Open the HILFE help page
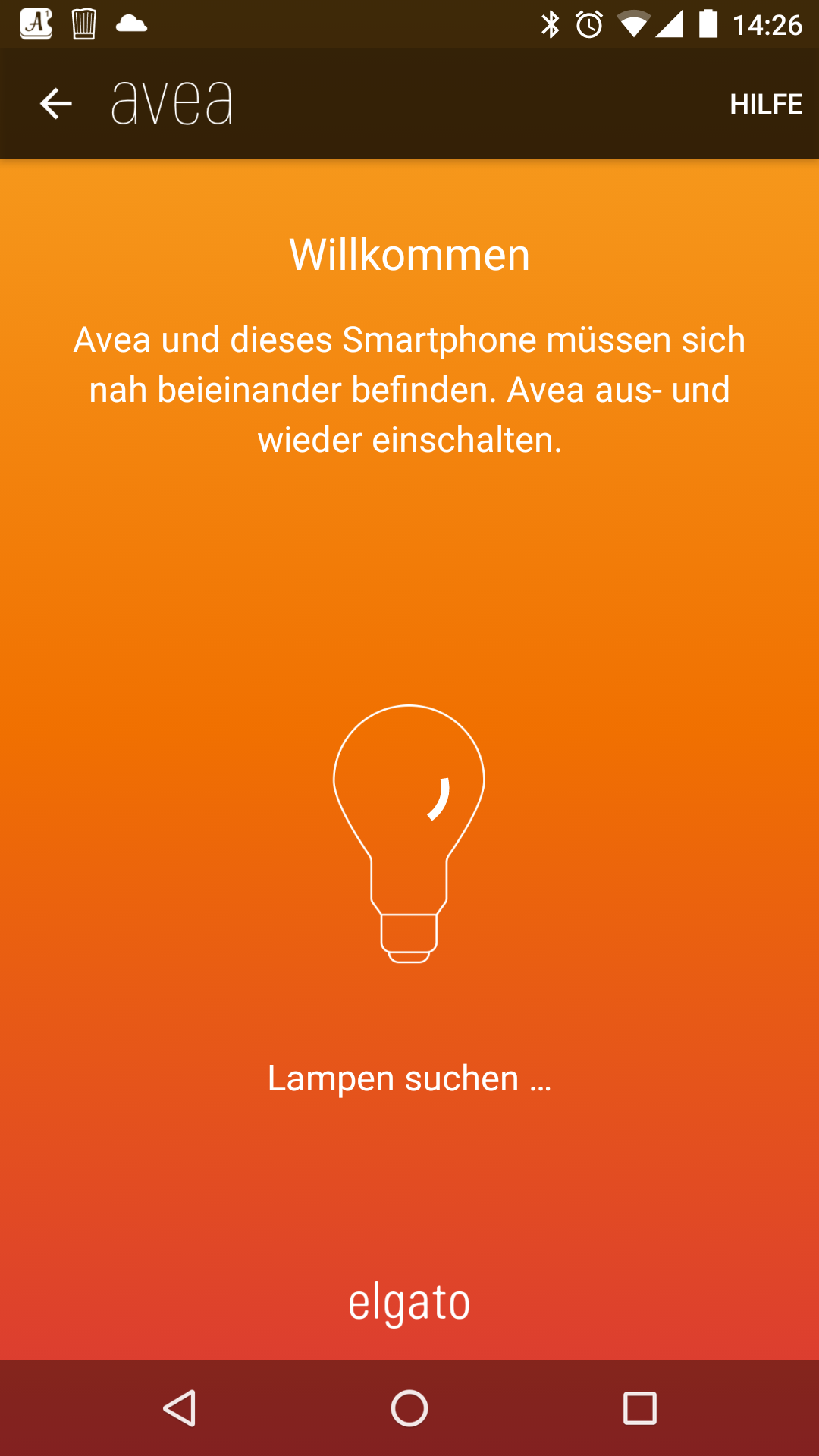Image resolution: width=819 pixels, height=1456 pixels. (765, 104)
